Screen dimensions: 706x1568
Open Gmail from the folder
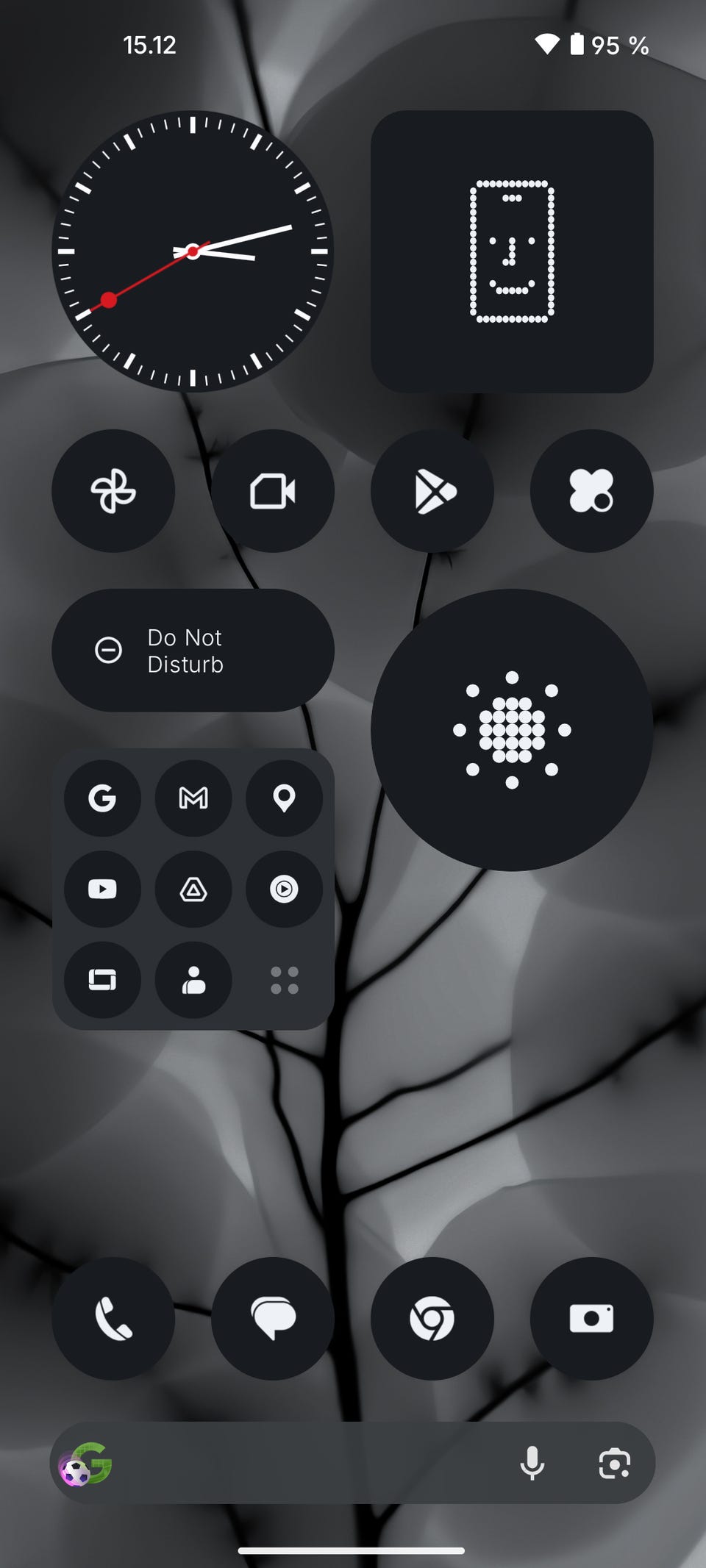tap(193, 798)
